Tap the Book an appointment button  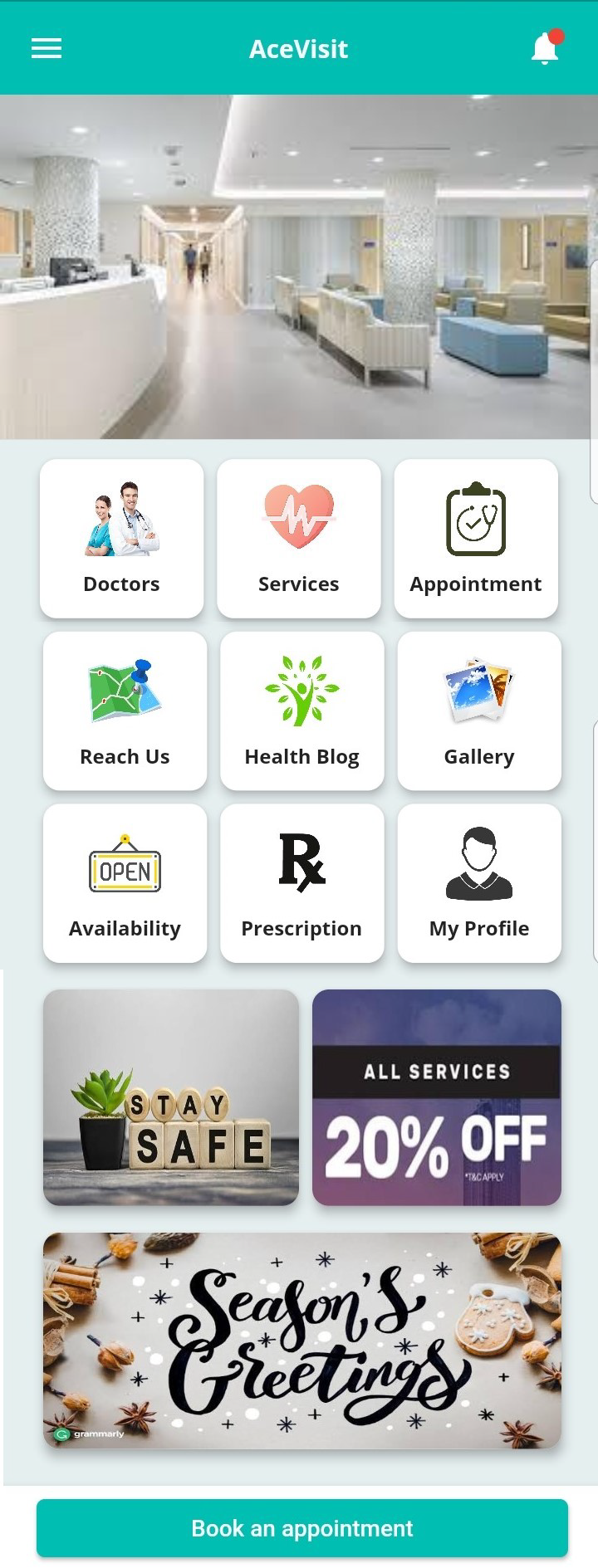coord(302,1528)
